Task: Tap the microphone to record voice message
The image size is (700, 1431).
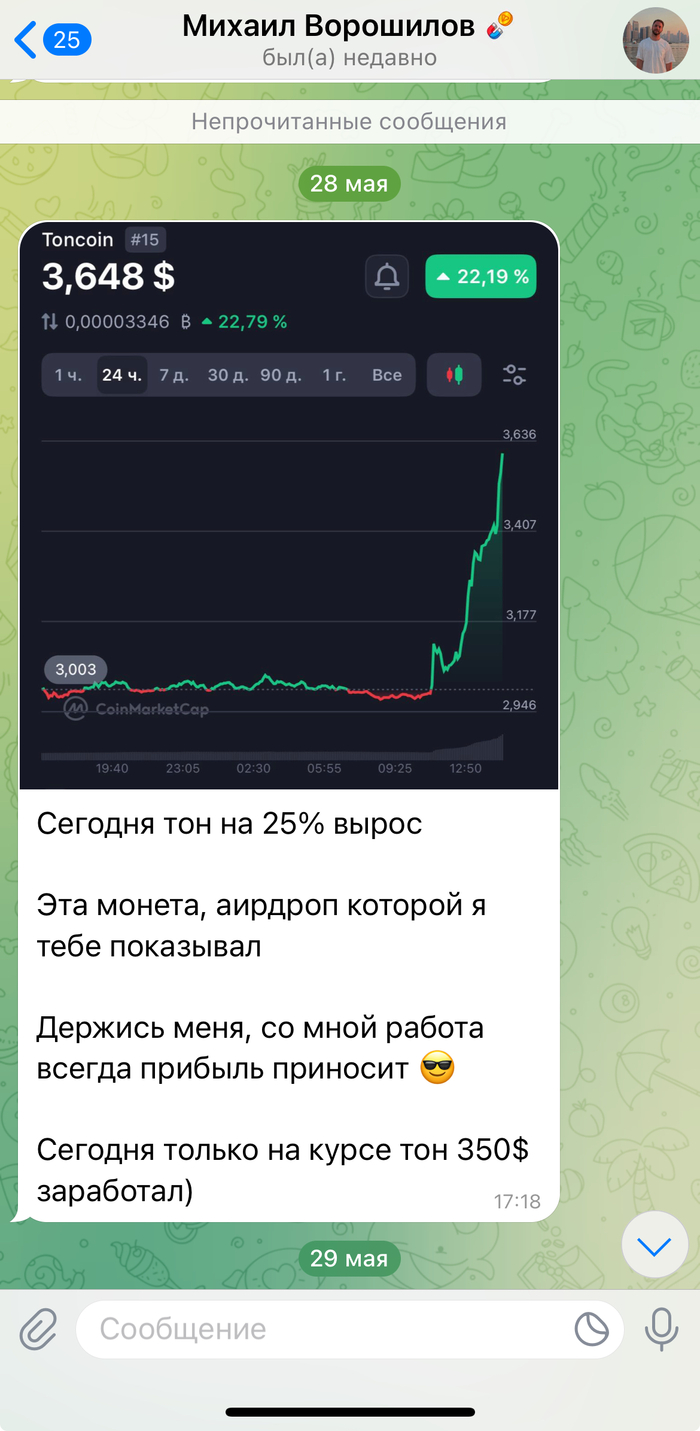Action: 660,1329
